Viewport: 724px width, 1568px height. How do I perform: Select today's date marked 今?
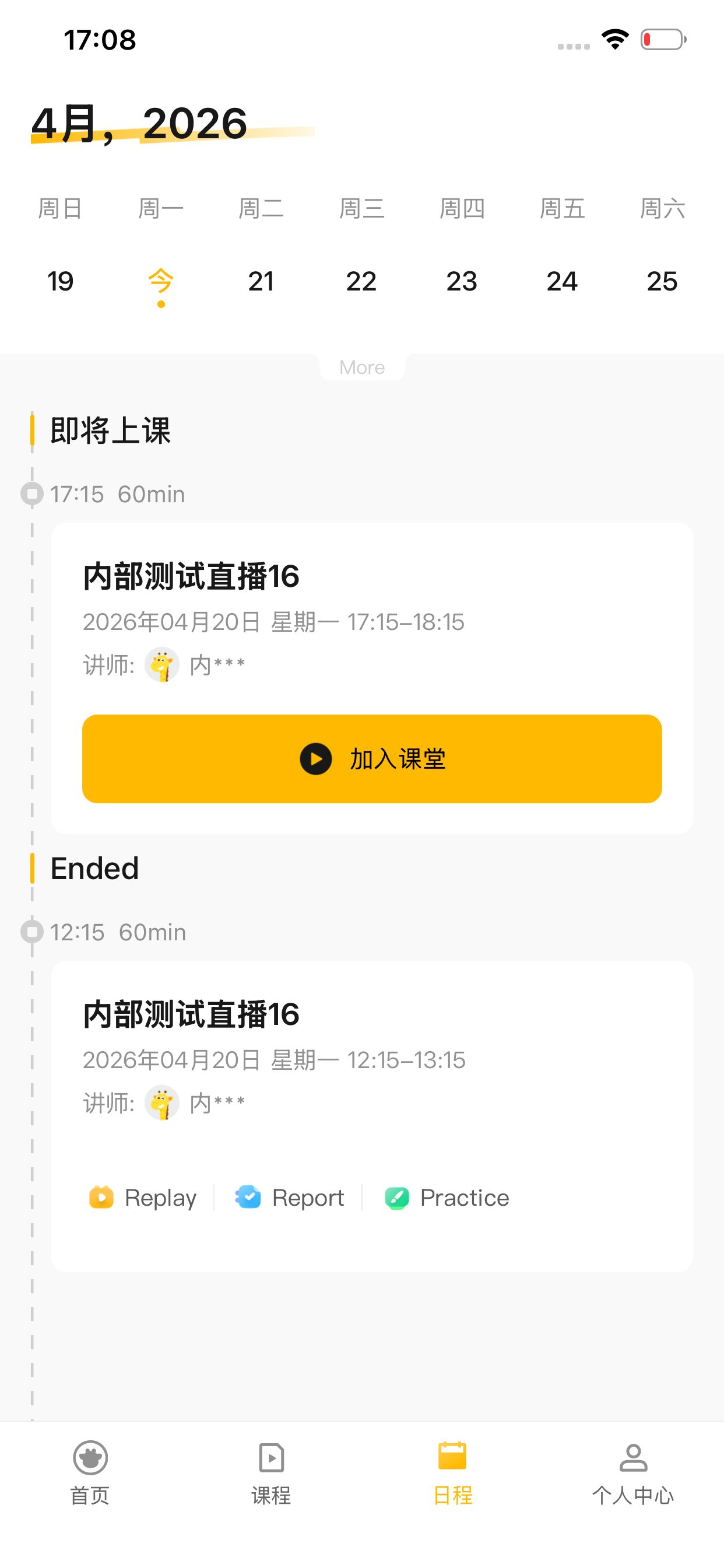[x=161, y=281]
